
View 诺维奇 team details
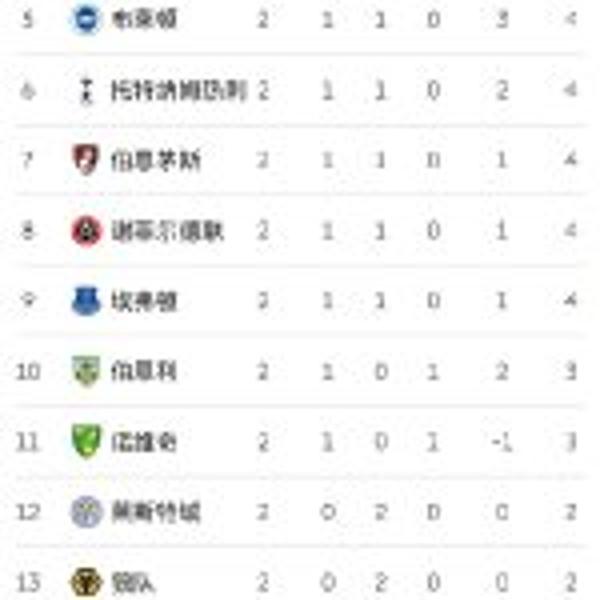tap(145, 441)
